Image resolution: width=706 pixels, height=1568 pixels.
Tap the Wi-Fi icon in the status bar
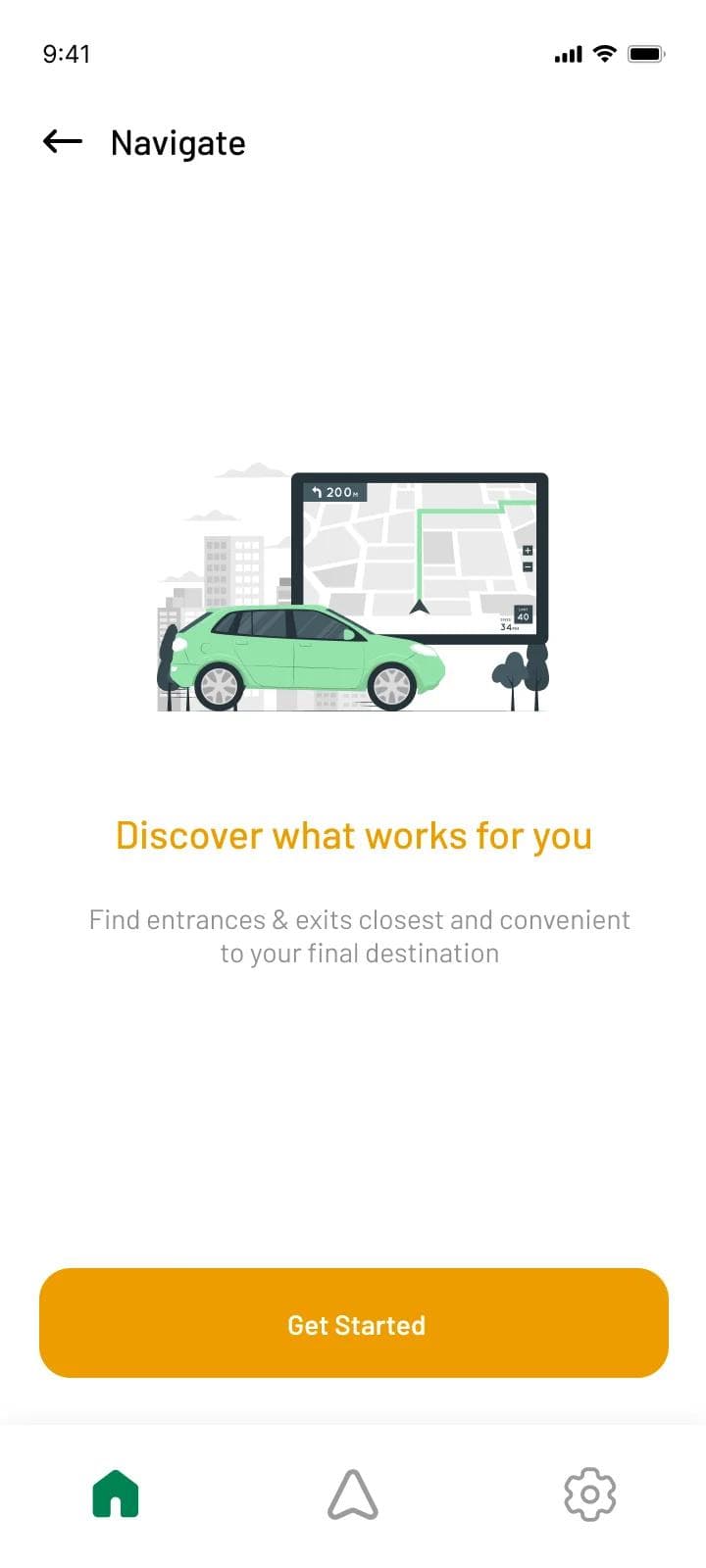pos(603,54)
